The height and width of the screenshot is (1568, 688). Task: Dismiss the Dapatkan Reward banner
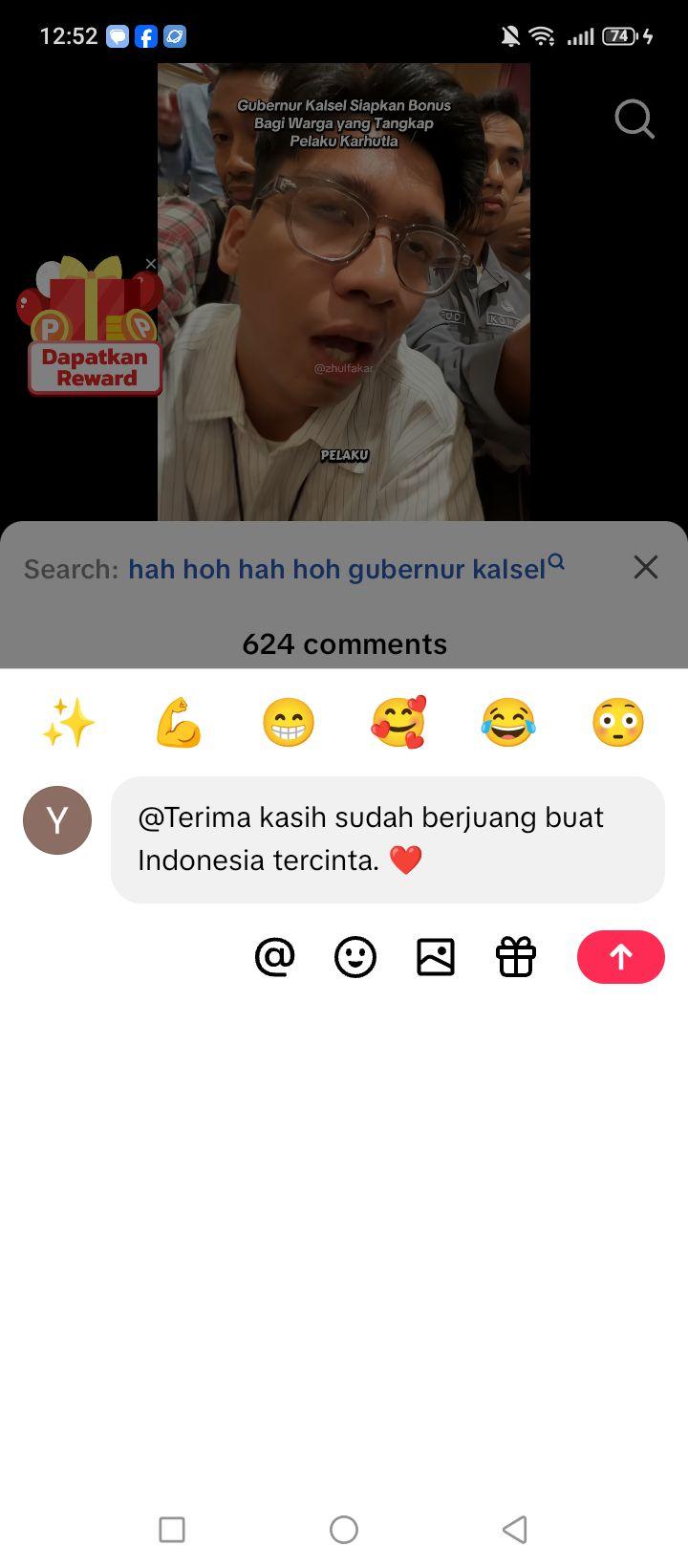tap(150, 264)
